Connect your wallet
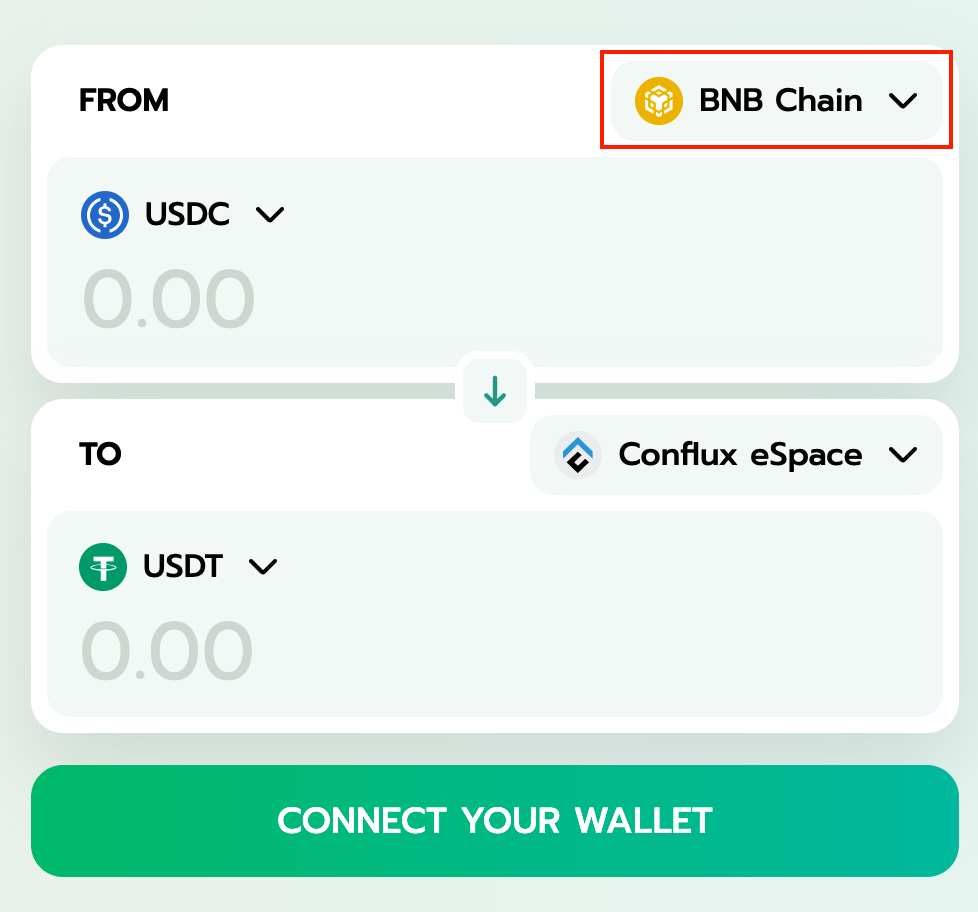This screenshot has width=978, height=912. 494,821
